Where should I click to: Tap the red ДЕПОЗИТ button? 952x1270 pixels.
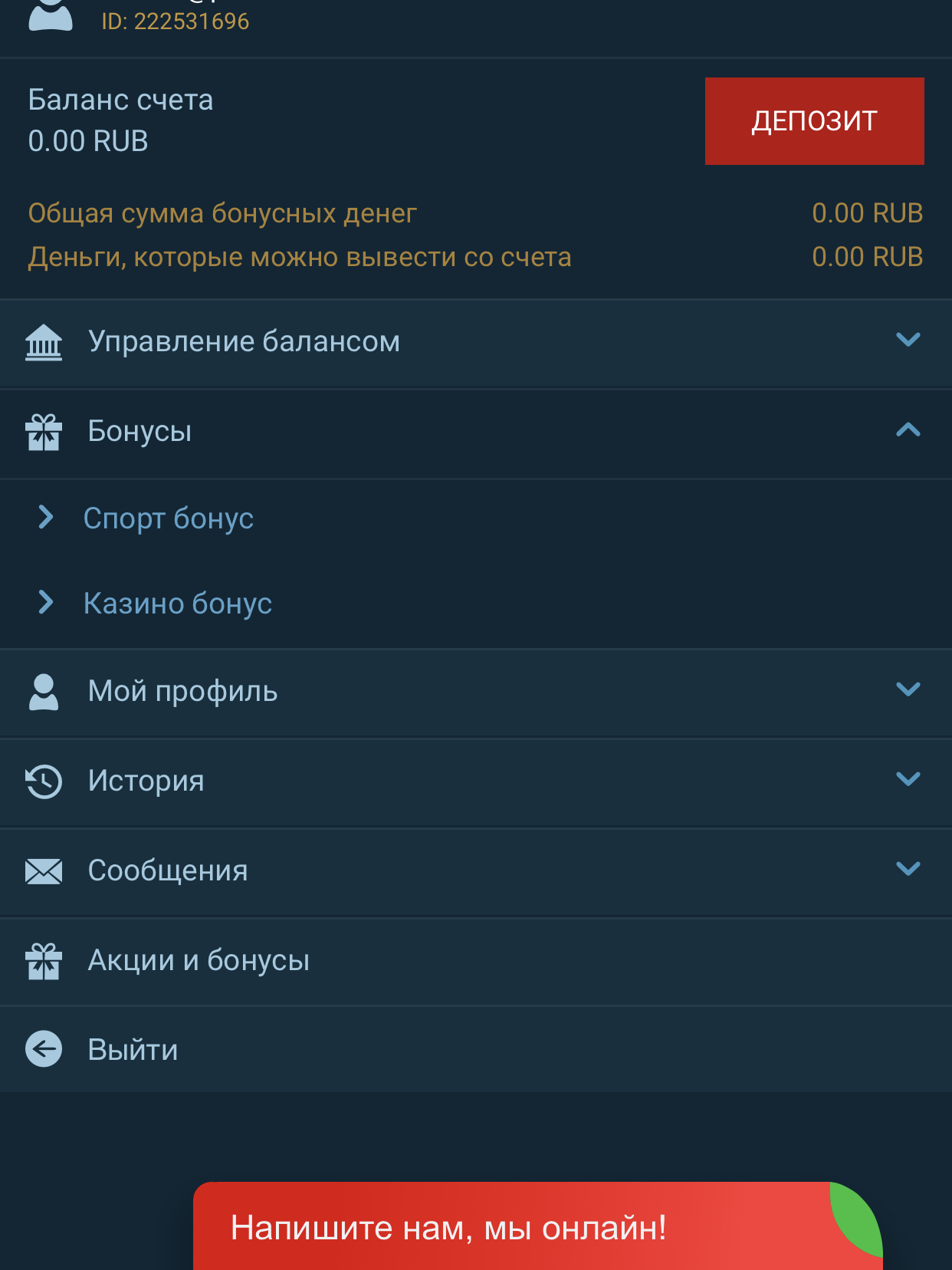click(814, 121)
